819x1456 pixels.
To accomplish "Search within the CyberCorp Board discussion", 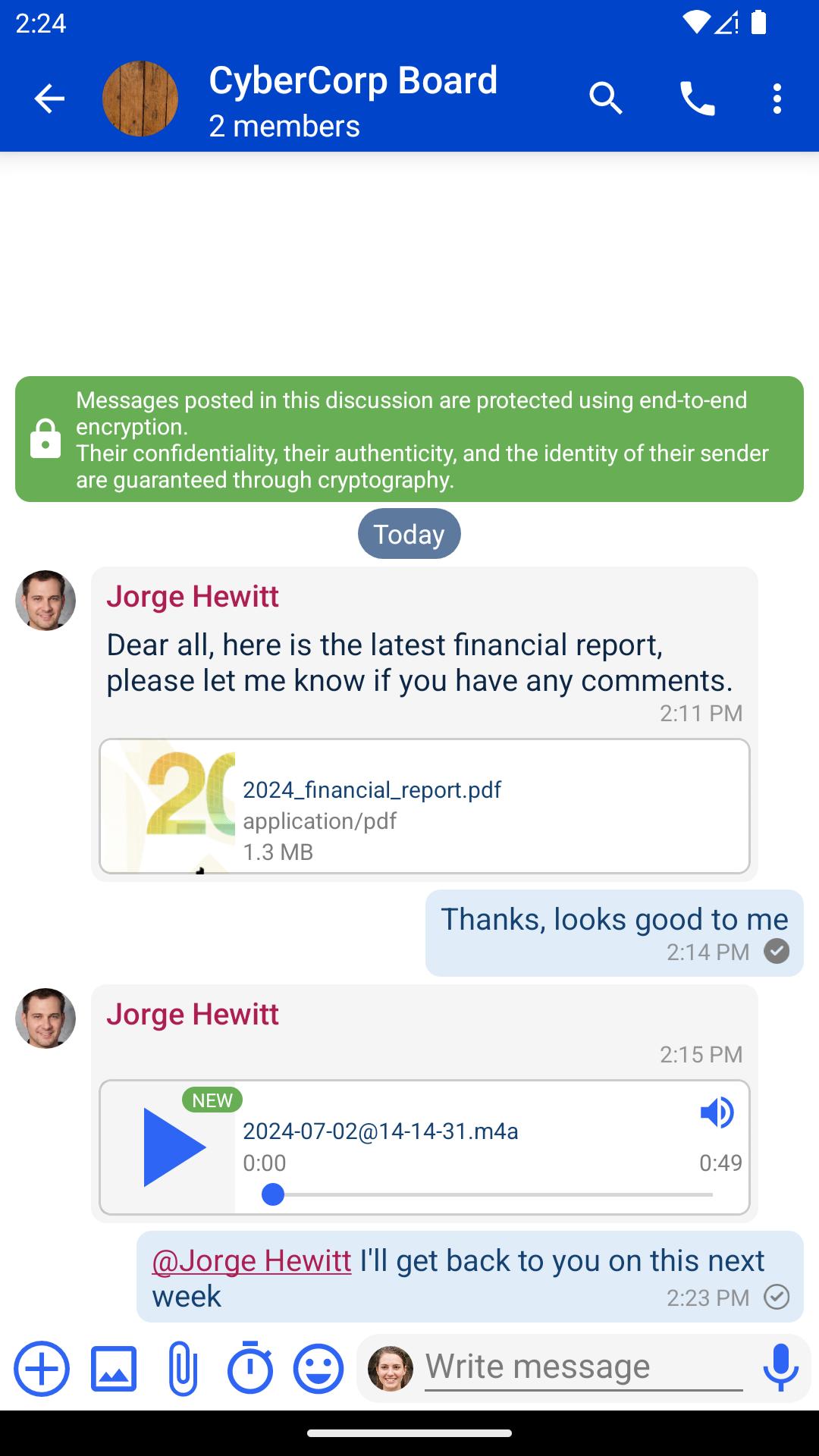I will 606,99.
